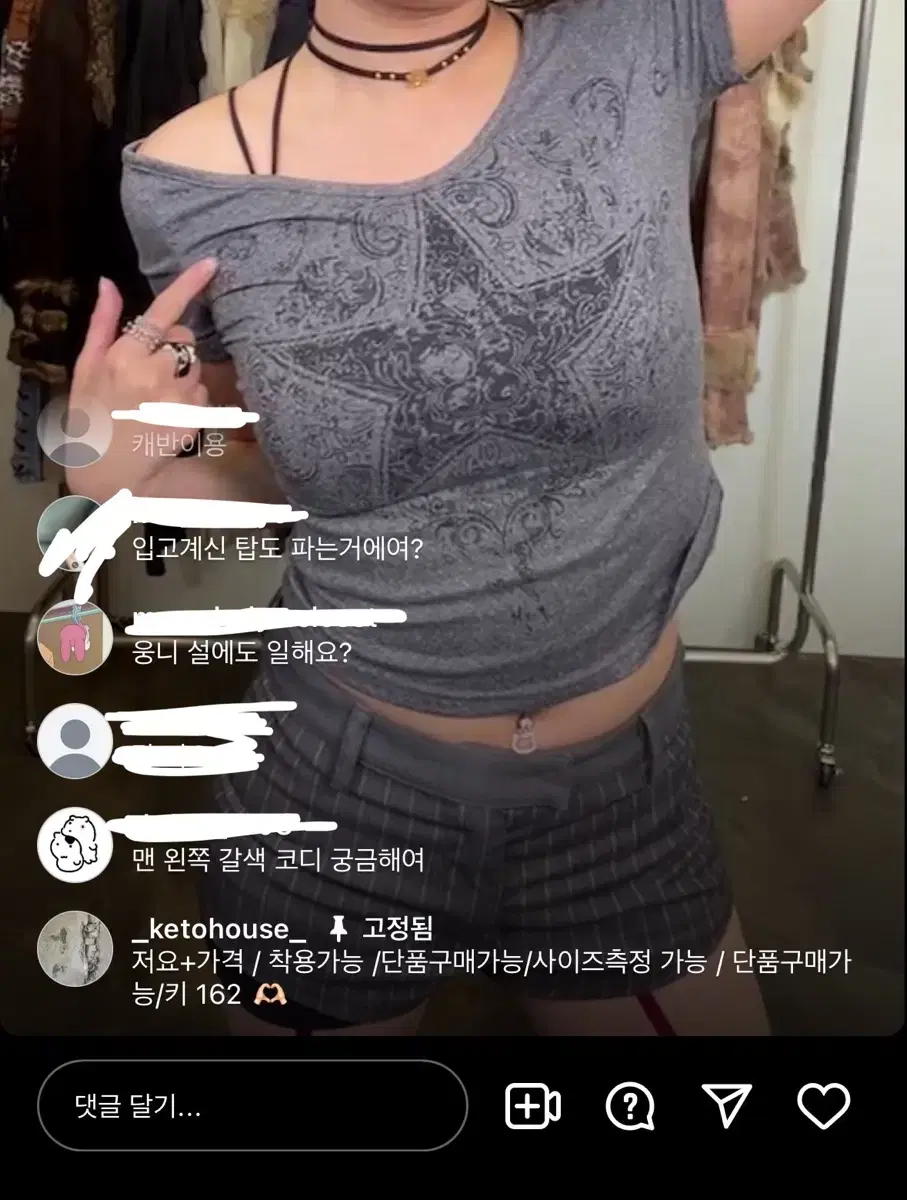
Task: Tap the 고정됨 pinned label text
Action: coord(390,930)
